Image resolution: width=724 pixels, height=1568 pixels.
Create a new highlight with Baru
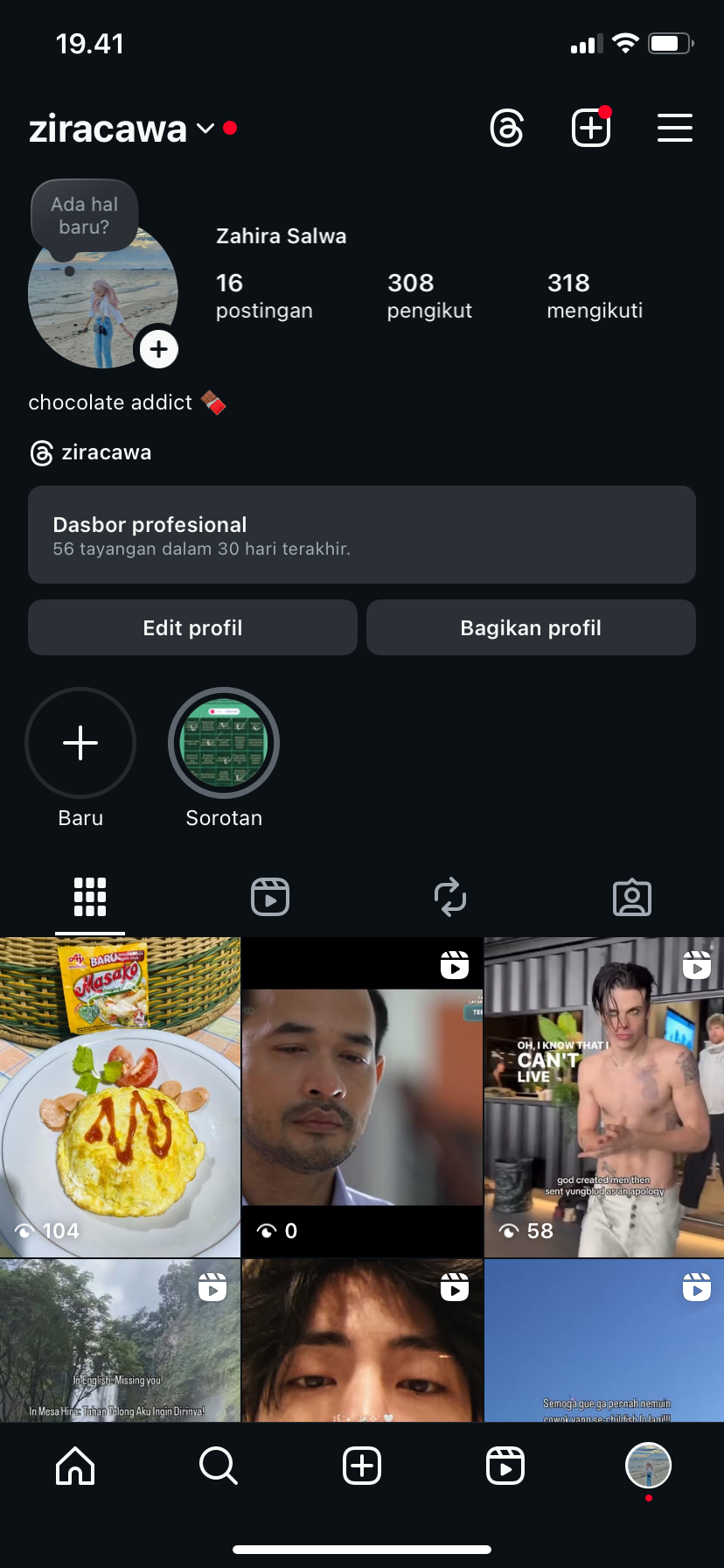80,744
